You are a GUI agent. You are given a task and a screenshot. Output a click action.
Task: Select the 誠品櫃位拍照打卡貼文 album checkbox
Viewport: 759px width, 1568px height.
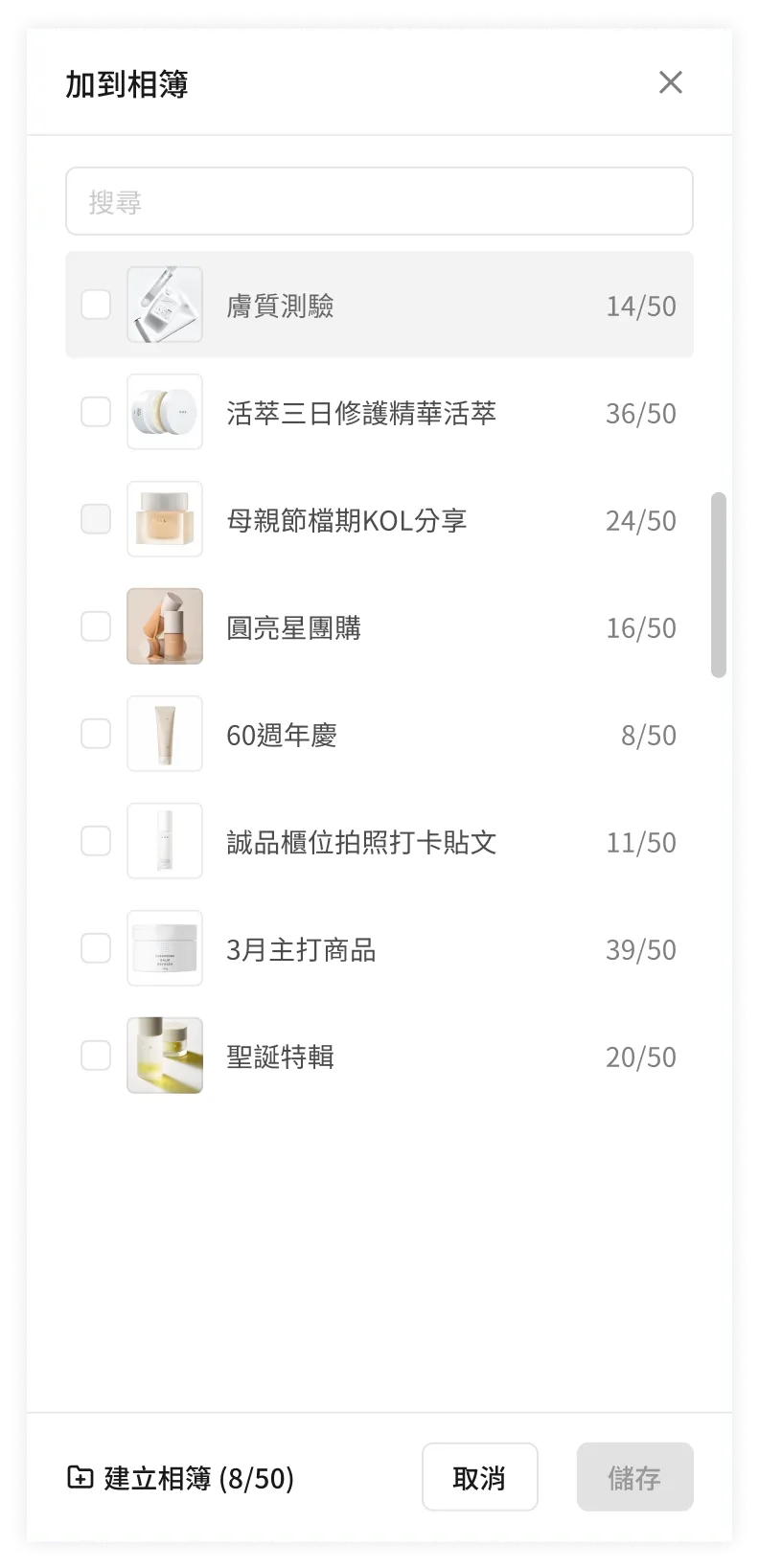pyautogui.click(x=96, y=841)
